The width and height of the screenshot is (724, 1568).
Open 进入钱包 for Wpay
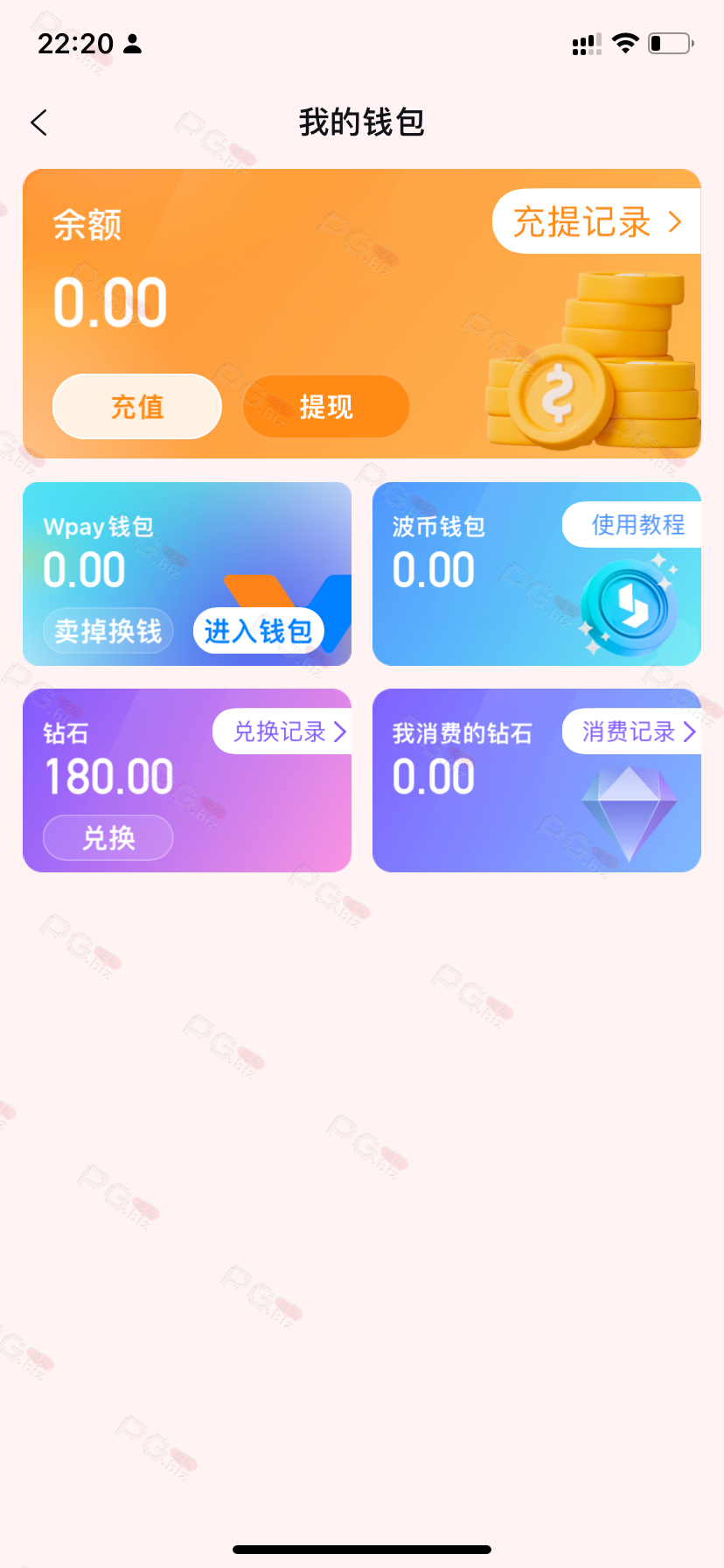(258, 631)
